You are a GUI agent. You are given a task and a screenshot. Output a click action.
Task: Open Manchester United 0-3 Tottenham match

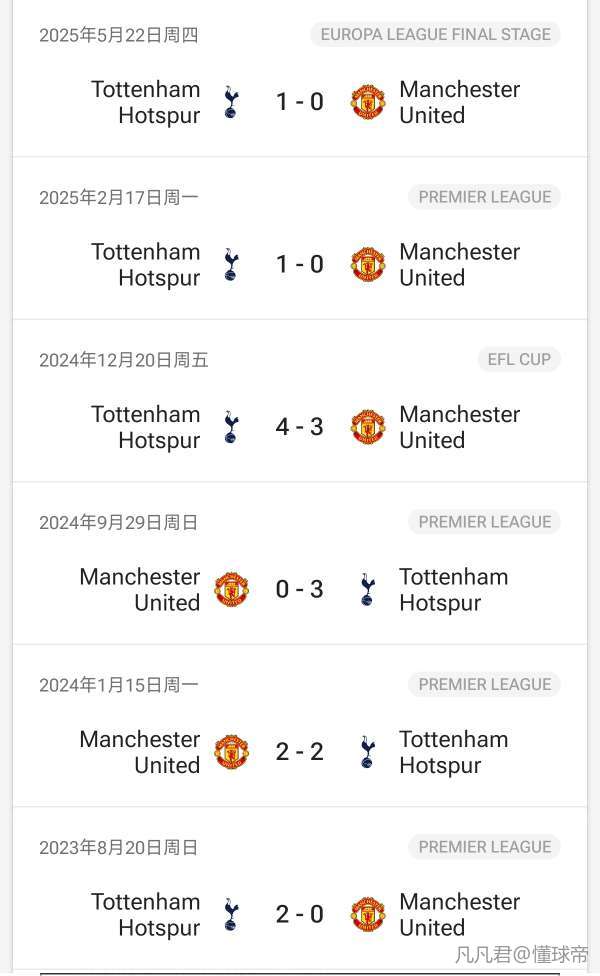click(300, 590)
